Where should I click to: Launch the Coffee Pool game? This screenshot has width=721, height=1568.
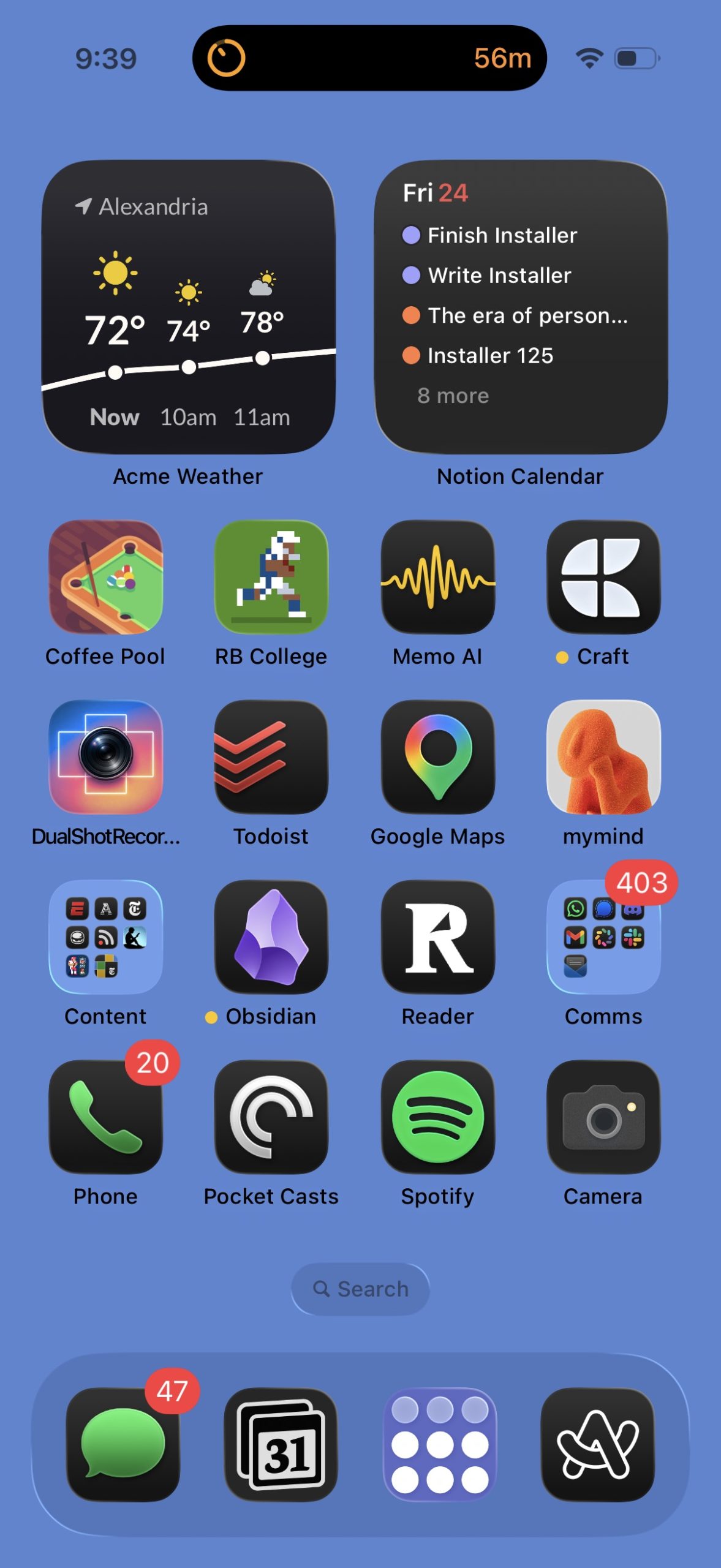[105, 577]
